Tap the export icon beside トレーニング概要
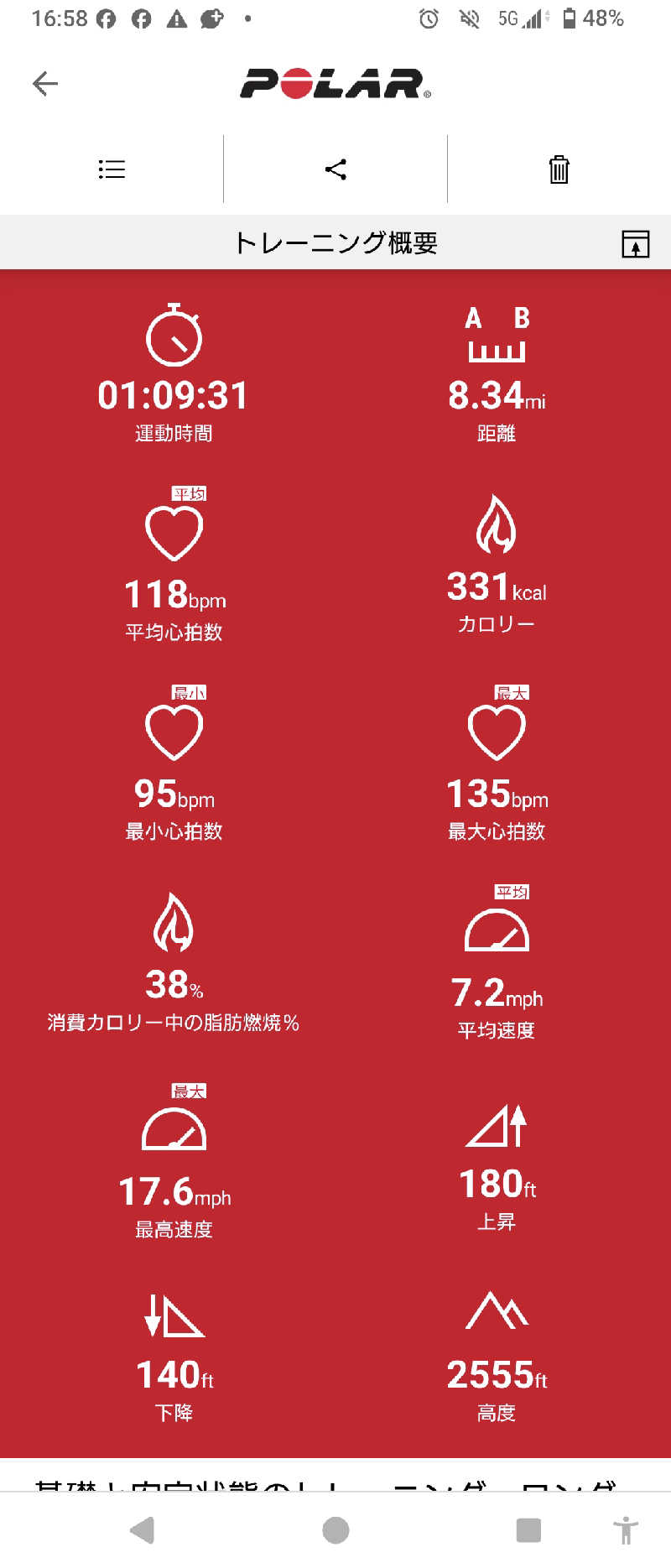 pyautogui.click(x=635, y=243)
